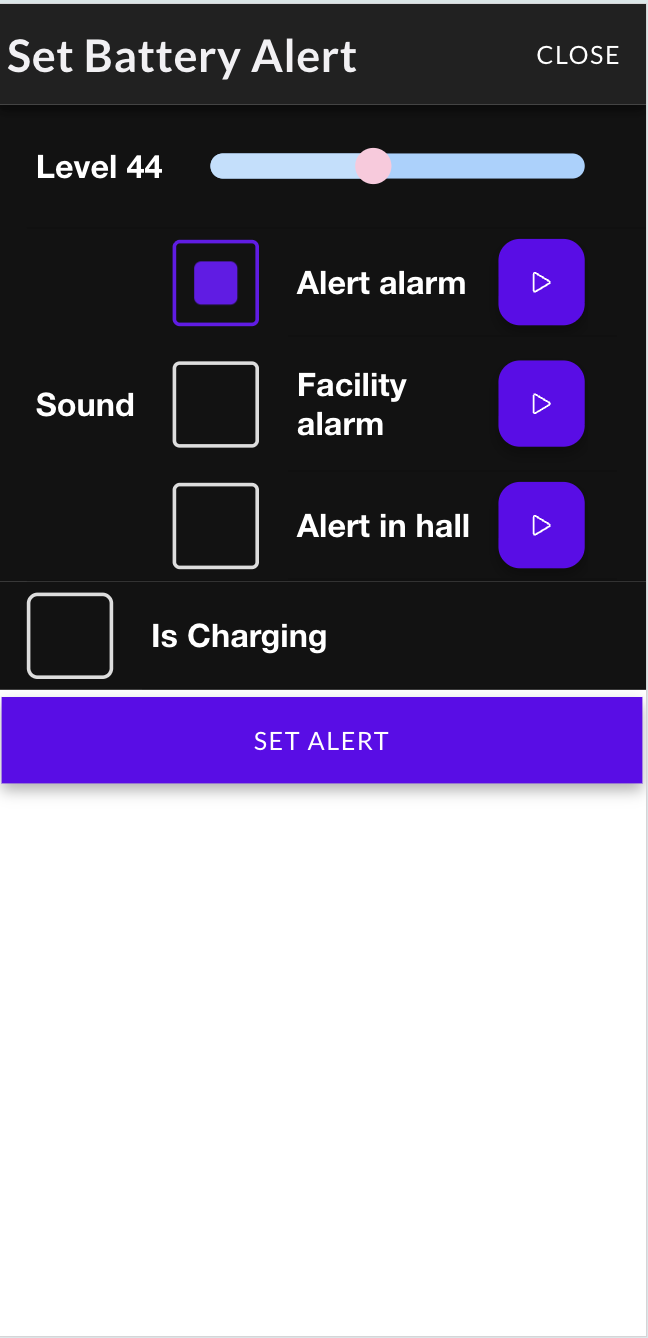Preview the Facility alarm sound
The width and height of the screenshot is (648, 1338).
coord(541,404)
